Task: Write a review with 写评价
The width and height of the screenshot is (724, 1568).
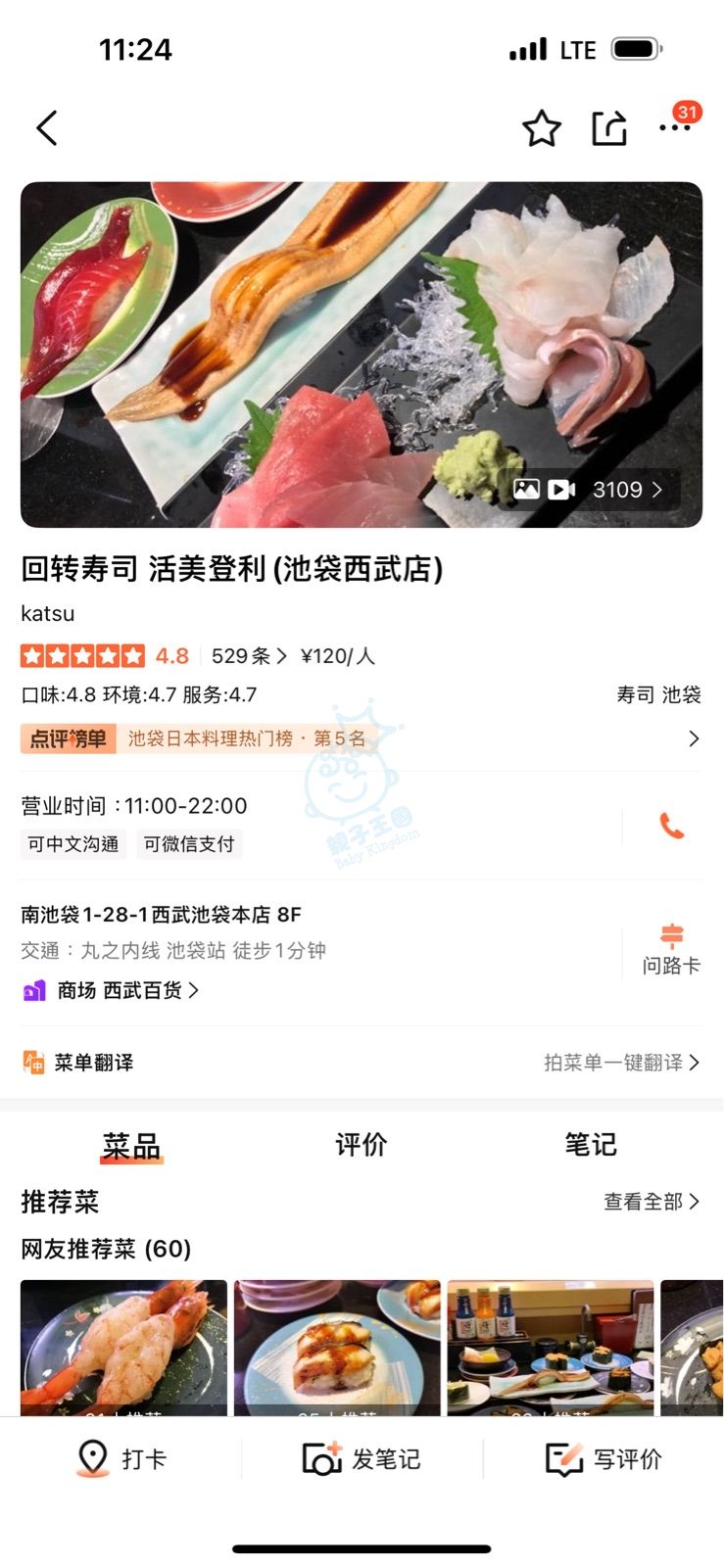Action: (603, 1458)
